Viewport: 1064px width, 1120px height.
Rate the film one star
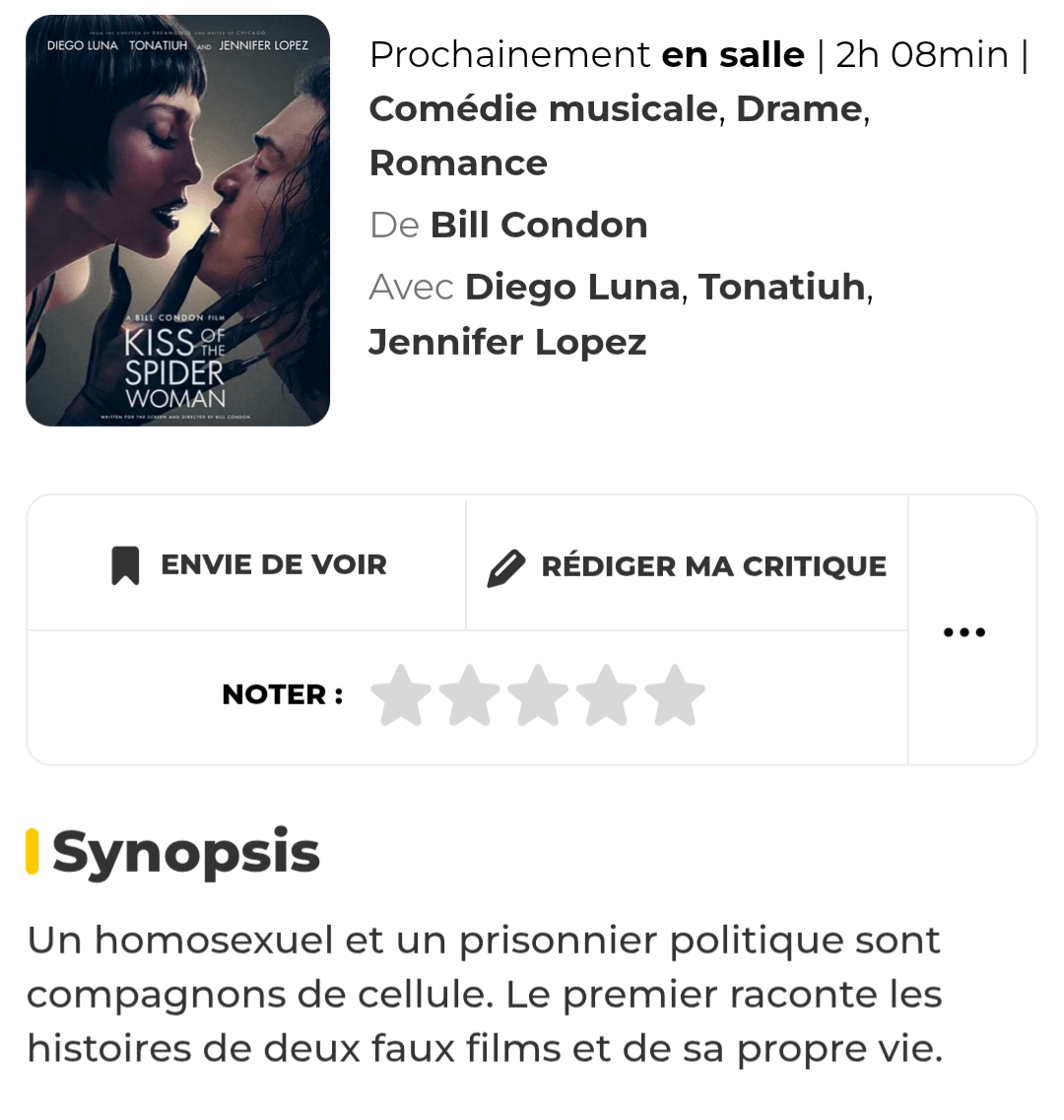click(x=400, y=695)
